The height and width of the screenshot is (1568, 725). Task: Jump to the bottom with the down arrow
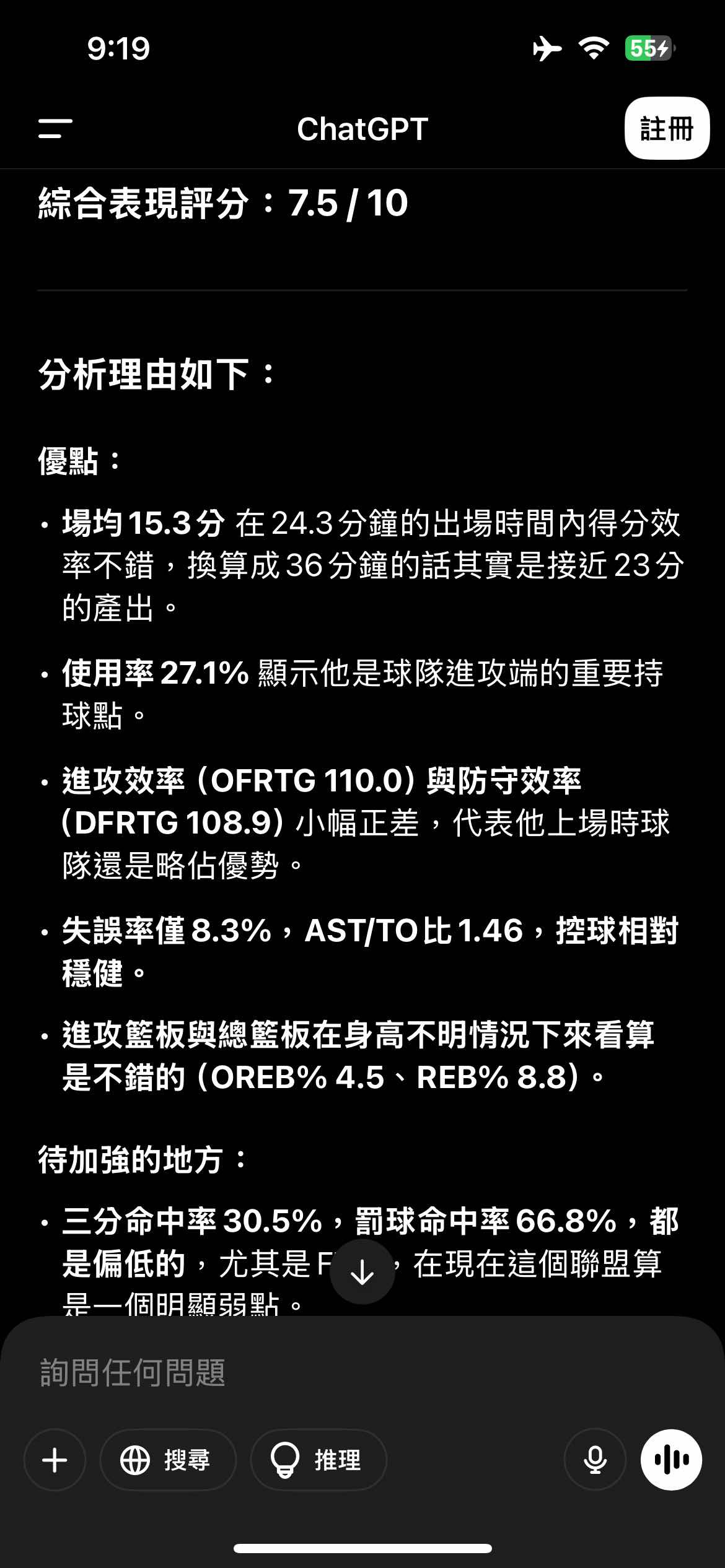[362, 1272]
